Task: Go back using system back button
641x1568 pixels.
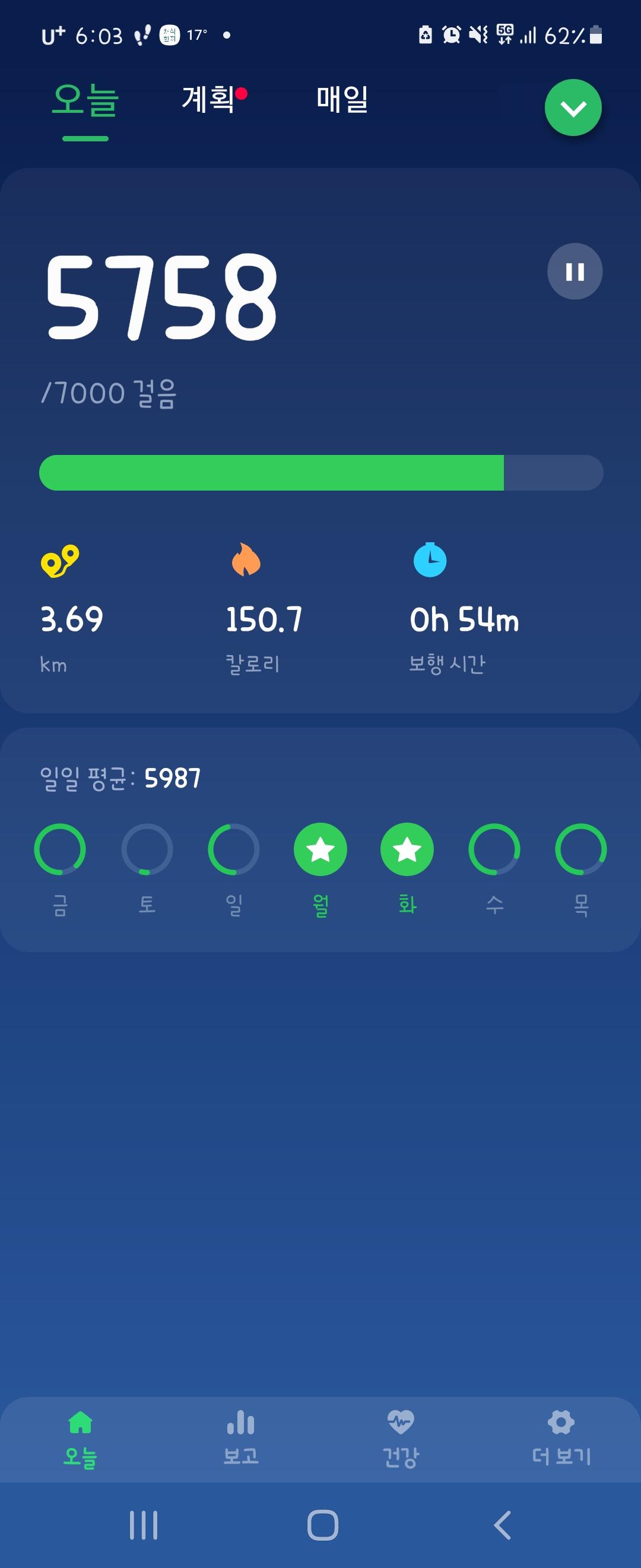Action: [502, 1525]
